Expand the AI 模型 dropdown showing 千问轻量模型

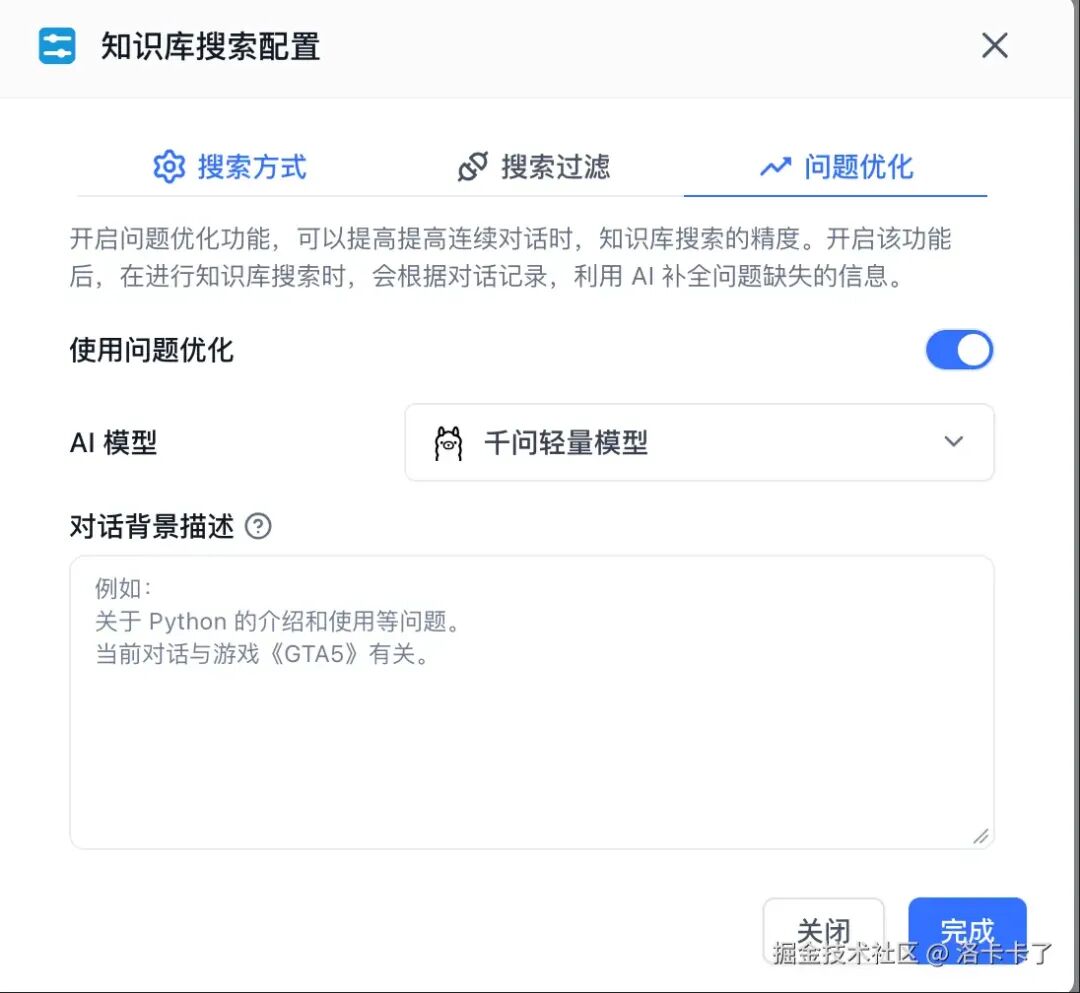tap(699, 442)
